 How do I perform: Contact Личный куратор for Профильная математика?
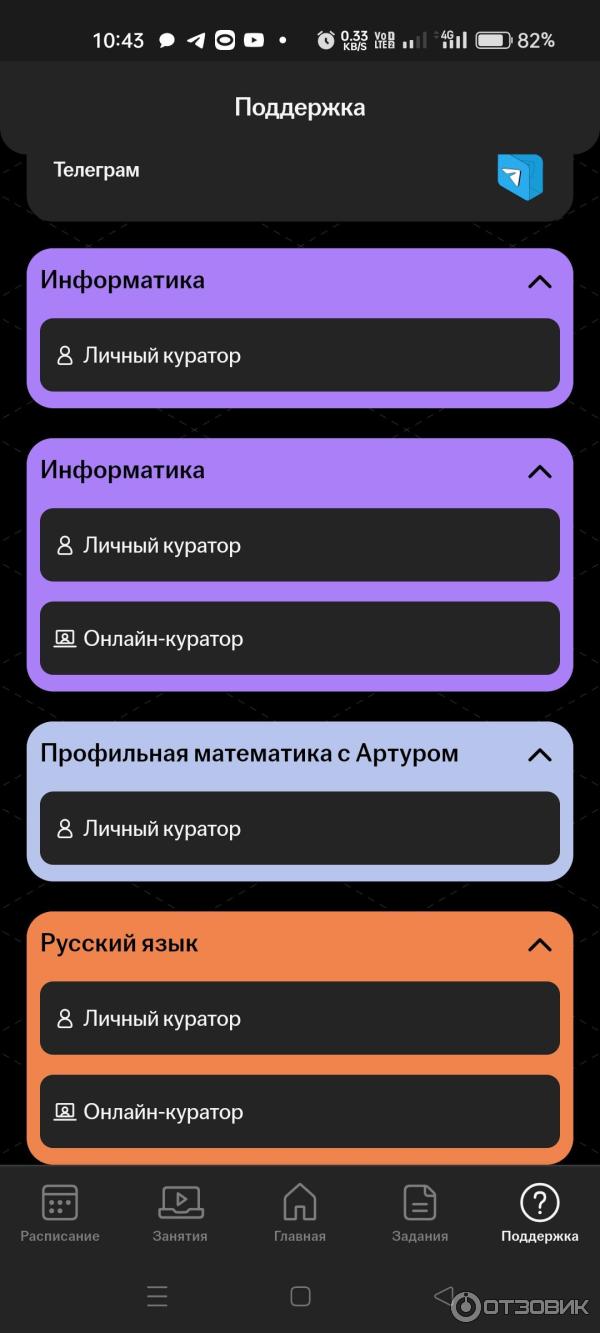300,828
